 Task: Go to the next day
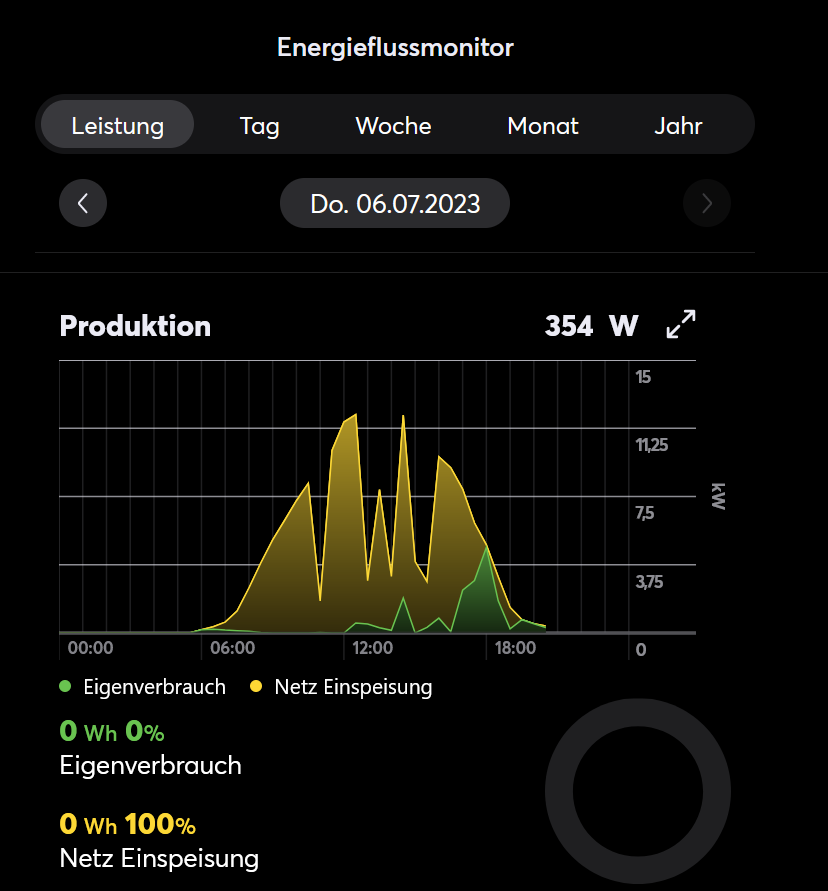pos(707,204)
